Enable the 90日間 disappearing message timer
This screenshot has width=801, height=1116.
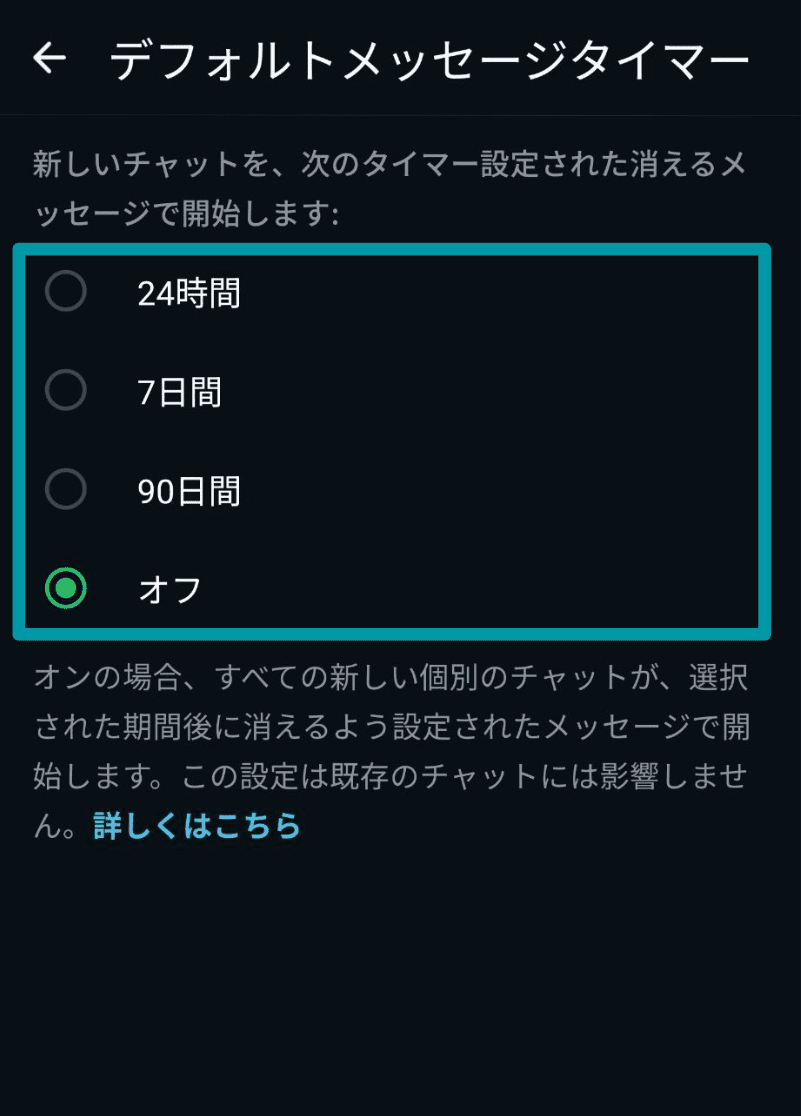65,490
